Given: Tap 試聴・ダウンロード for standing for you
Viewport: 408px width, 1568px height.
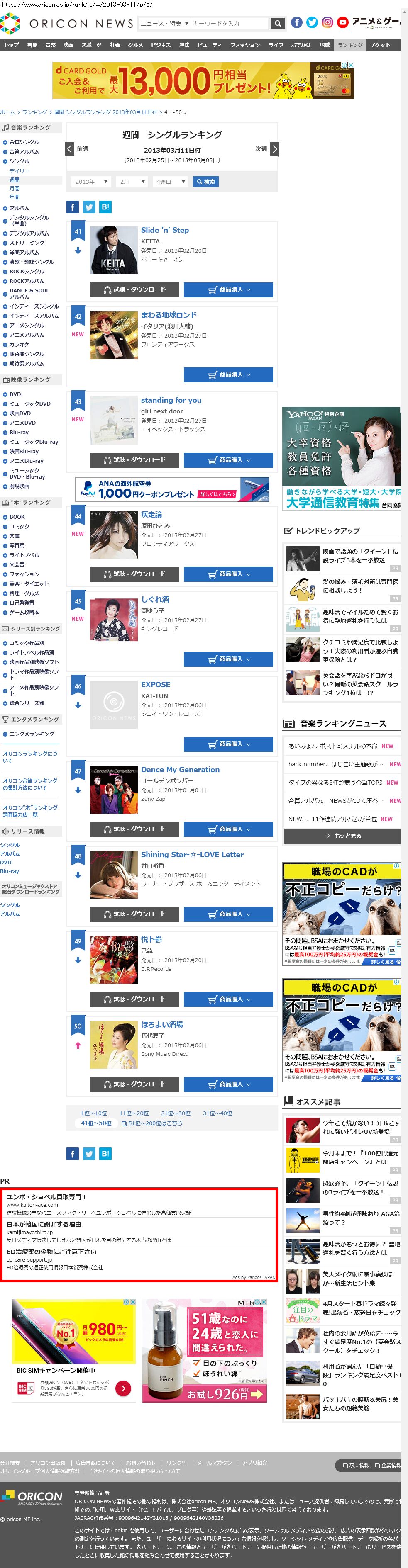Looking at the screenshot, I should (134, 460).
